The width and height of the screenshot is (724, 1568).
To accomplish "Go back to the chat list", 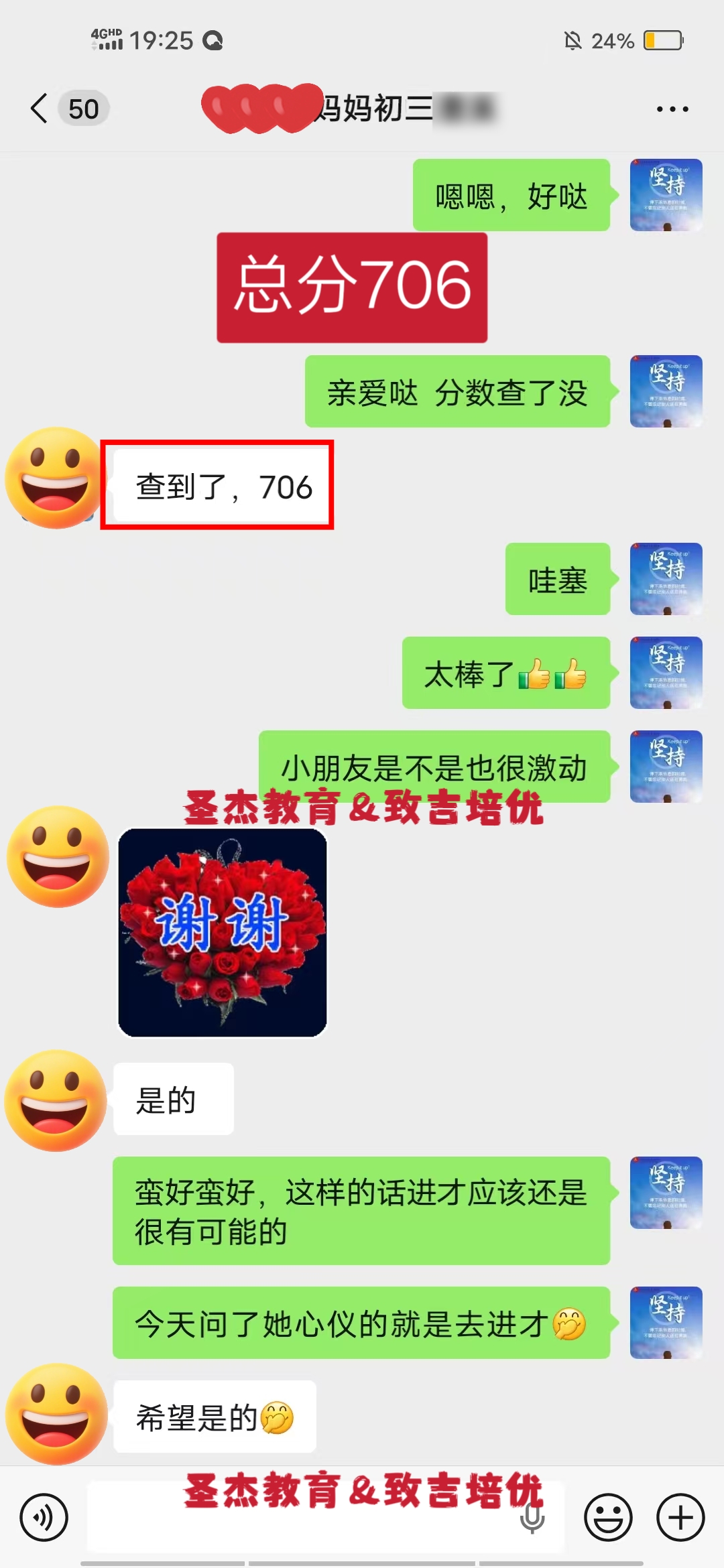I will pyautogui.click(x=39, y=109).
